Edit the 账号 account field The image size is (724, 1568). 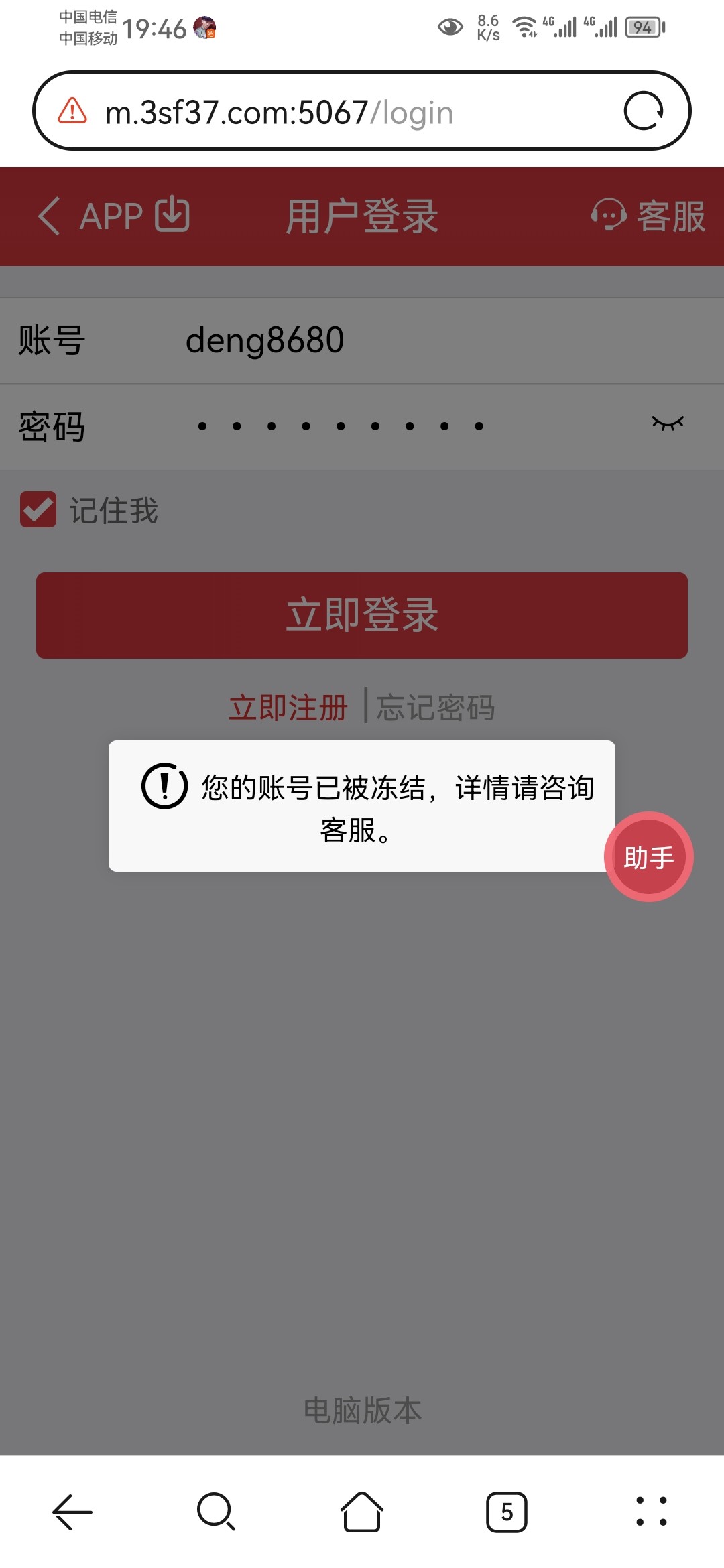[402, 340]
